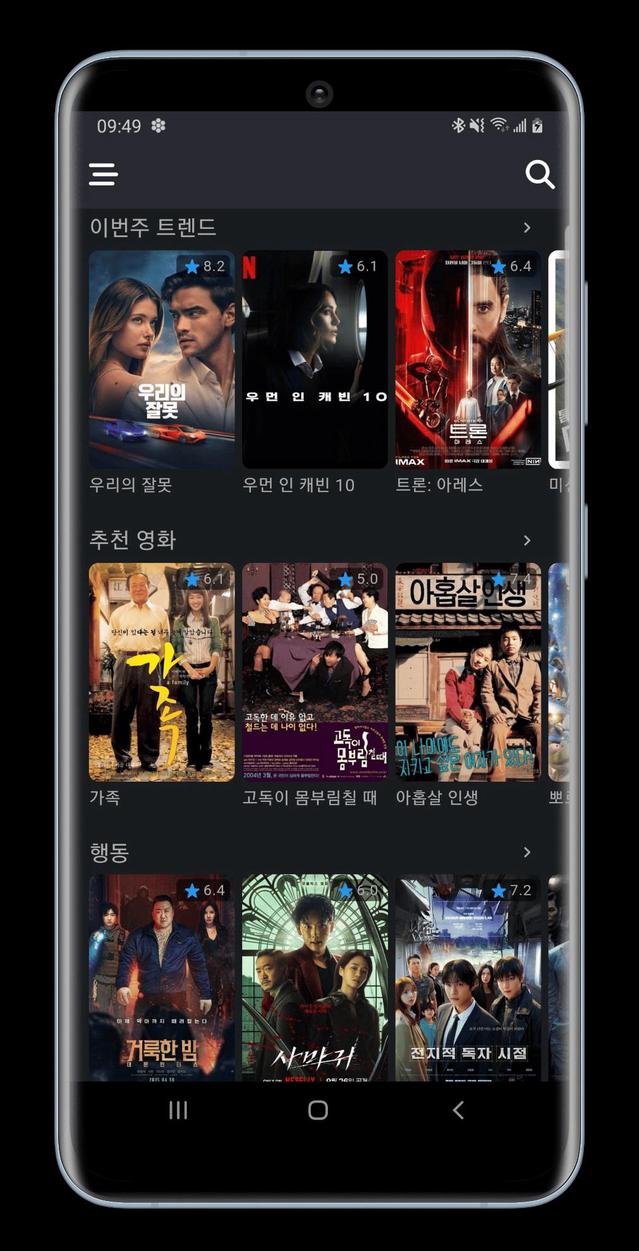
Task: Open the 우리의 잘못 movie poster
Action: [162, 360]
